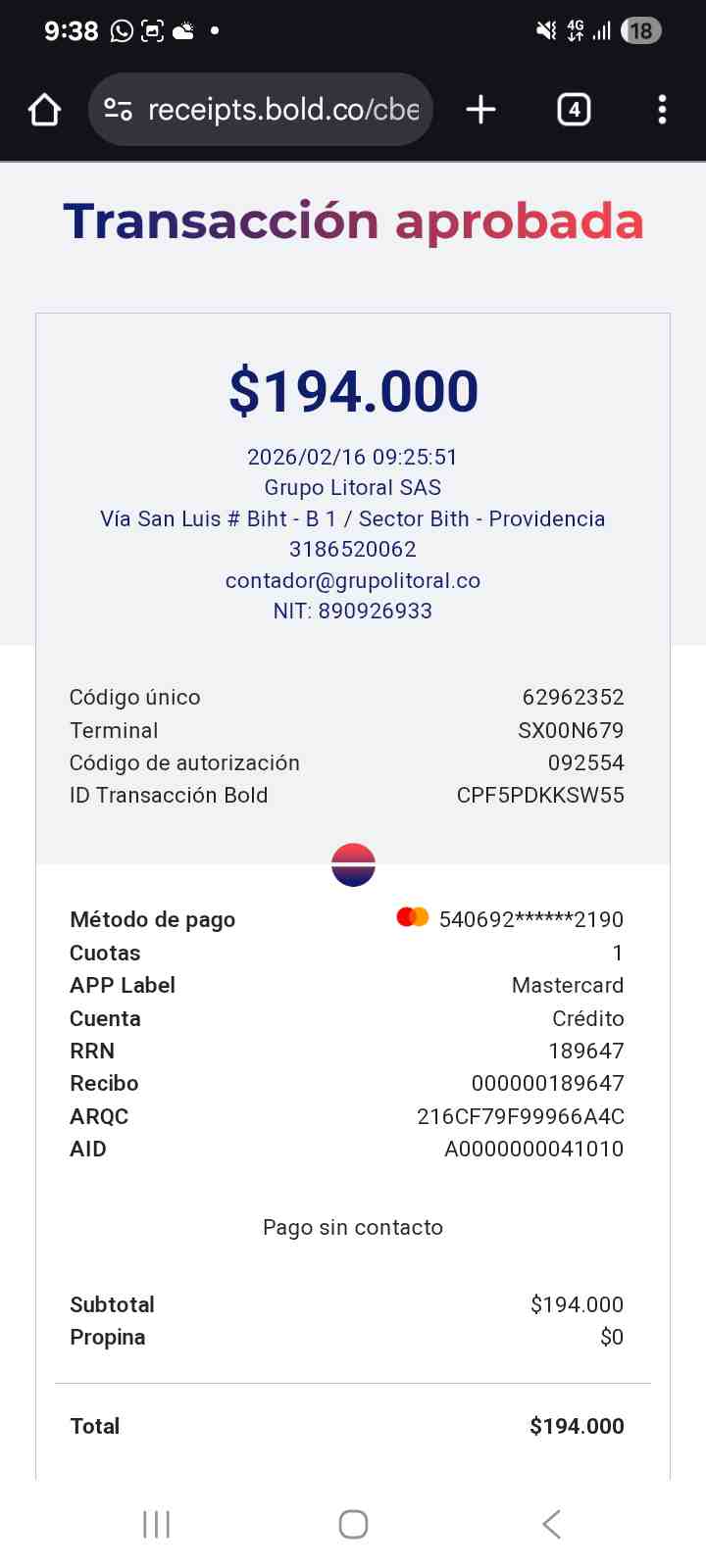Image resolution: width=706 pixels, height=1568 pixels.
Task: Open a new browser tab
Action: point(480,110)
